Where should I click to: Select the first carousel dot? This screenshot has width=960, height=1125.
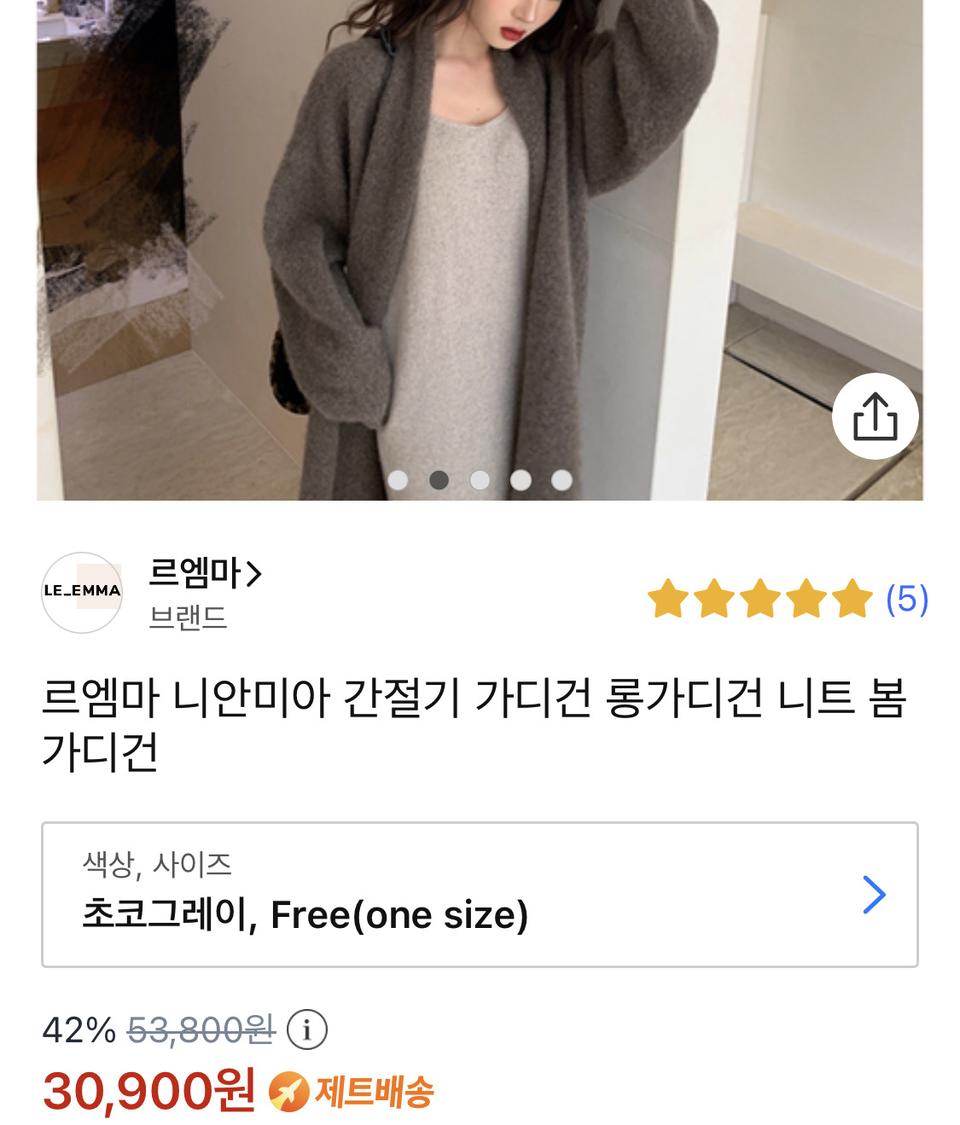pos(397,481)
